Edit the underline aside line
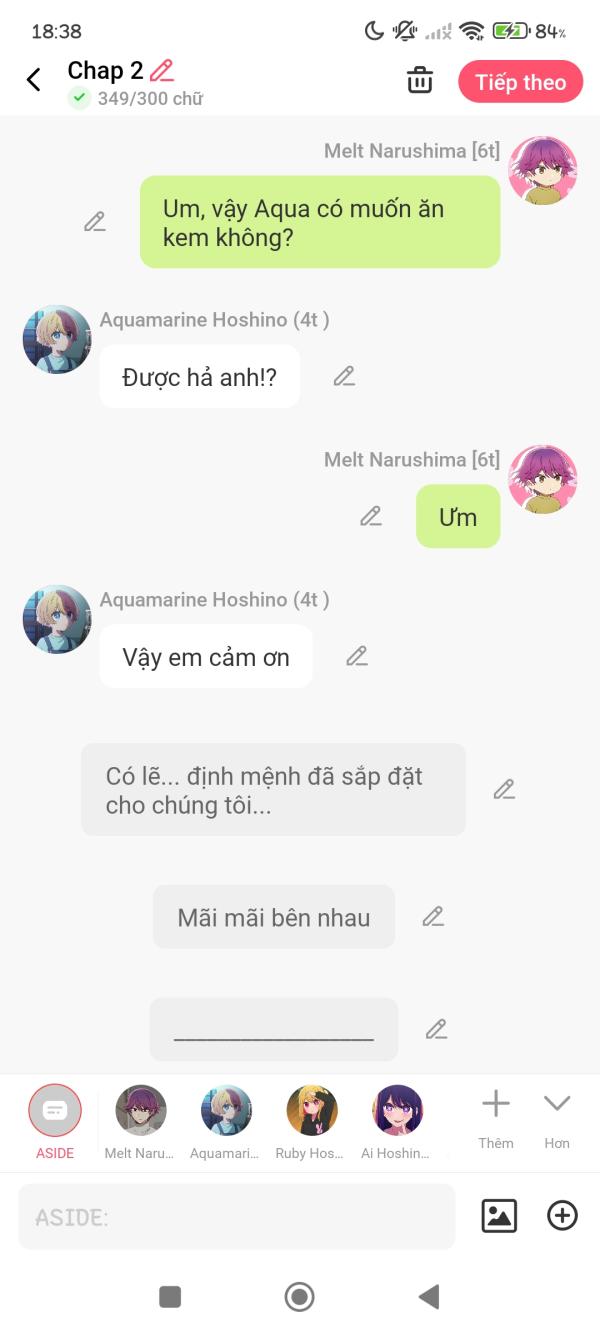This screenshot has width=600, height=1333. 436,1029
